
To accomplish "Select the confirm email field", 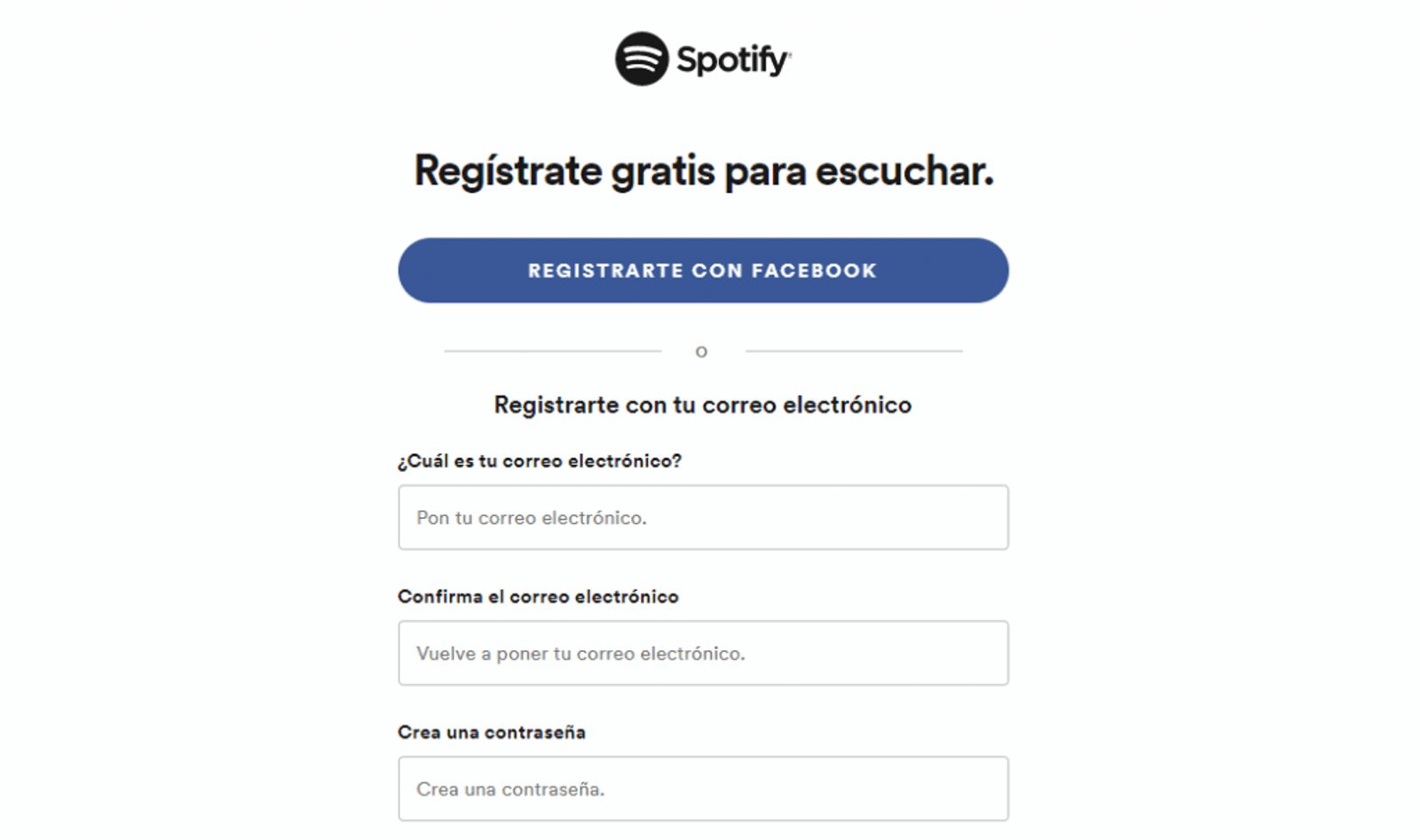I will pyautogui.click(x=703, y=653).
